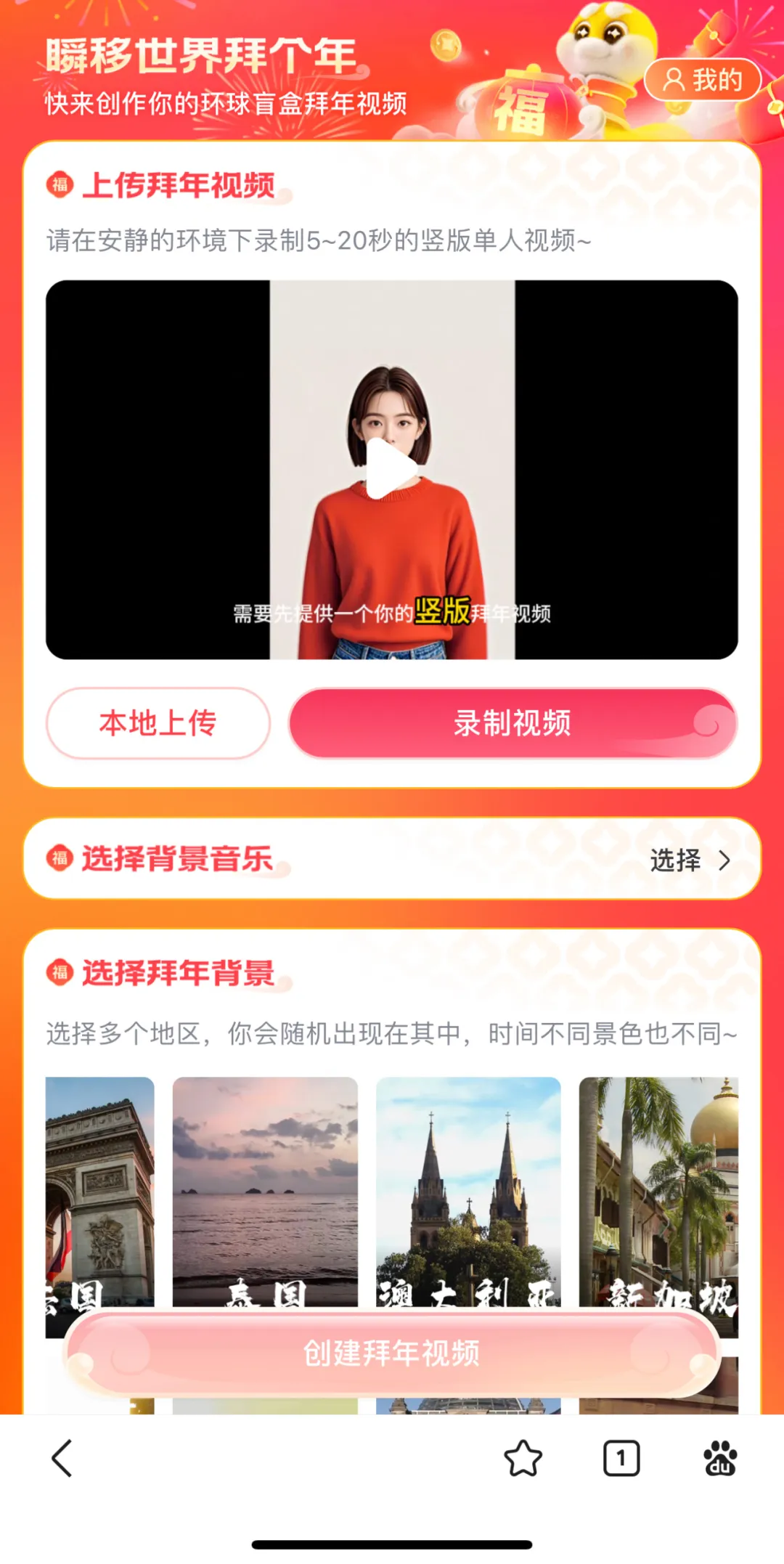Pick the 澳大利亚 cathedral background
The width and height of the screenshot is (784, 1564).
(468, 1191)
